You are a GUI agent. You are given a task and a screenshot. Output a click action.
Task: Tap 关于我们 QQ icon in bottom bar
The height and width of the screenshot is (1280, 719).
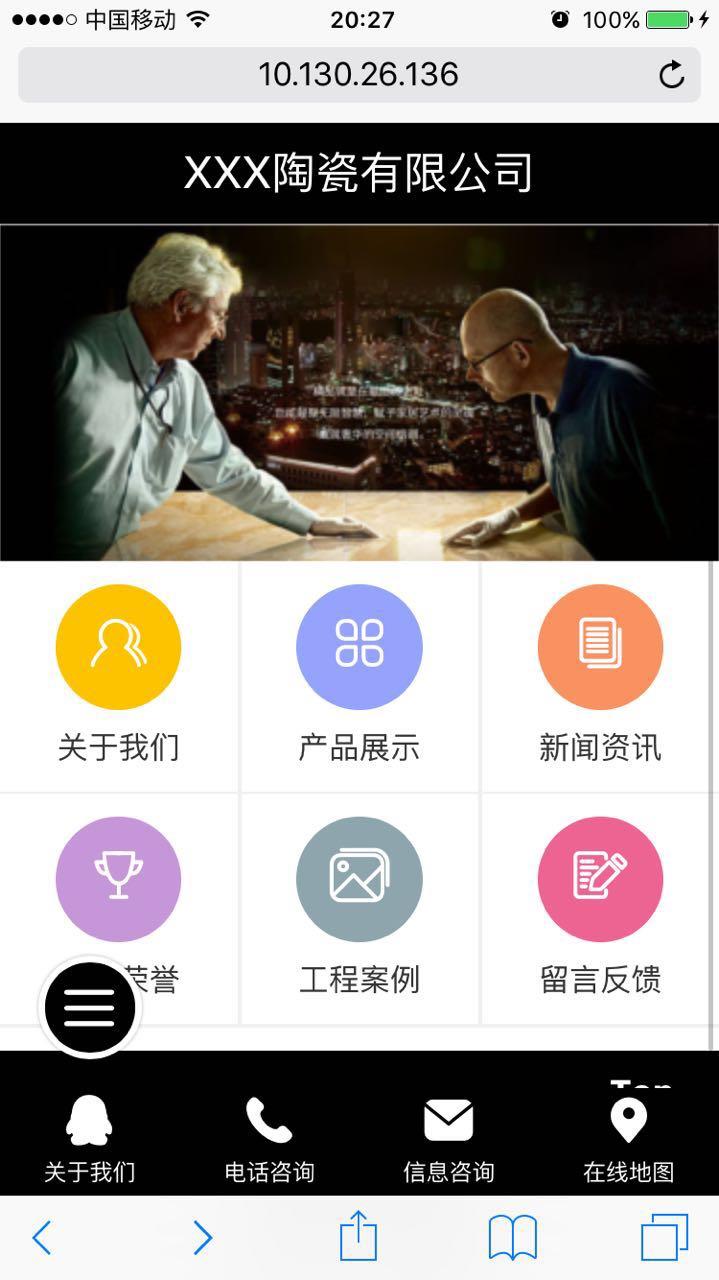coord(89,1138)
